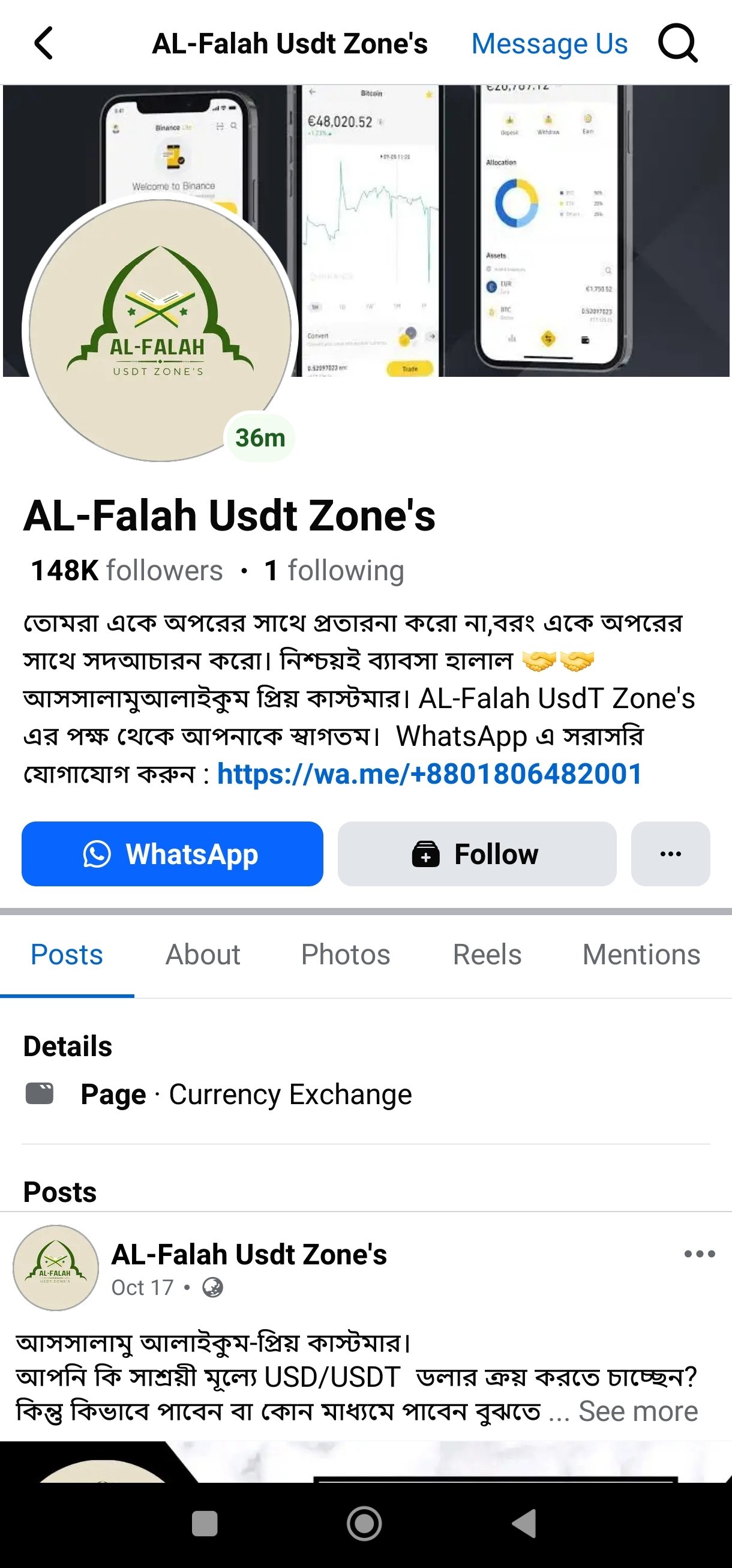Screen dimensions: 732x1568
Task: View the followers count list
Action: coord(127,570)
